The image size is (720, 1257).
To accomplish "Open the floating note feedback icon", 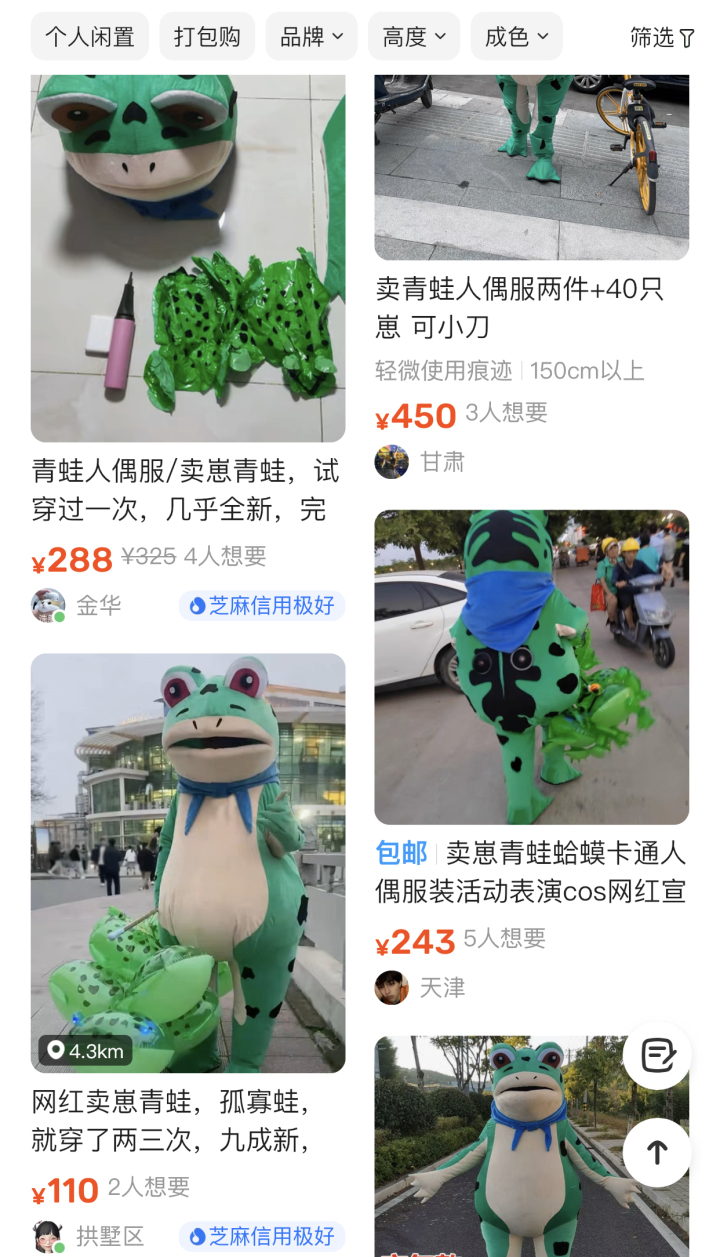I will [x=657, y=1056].
